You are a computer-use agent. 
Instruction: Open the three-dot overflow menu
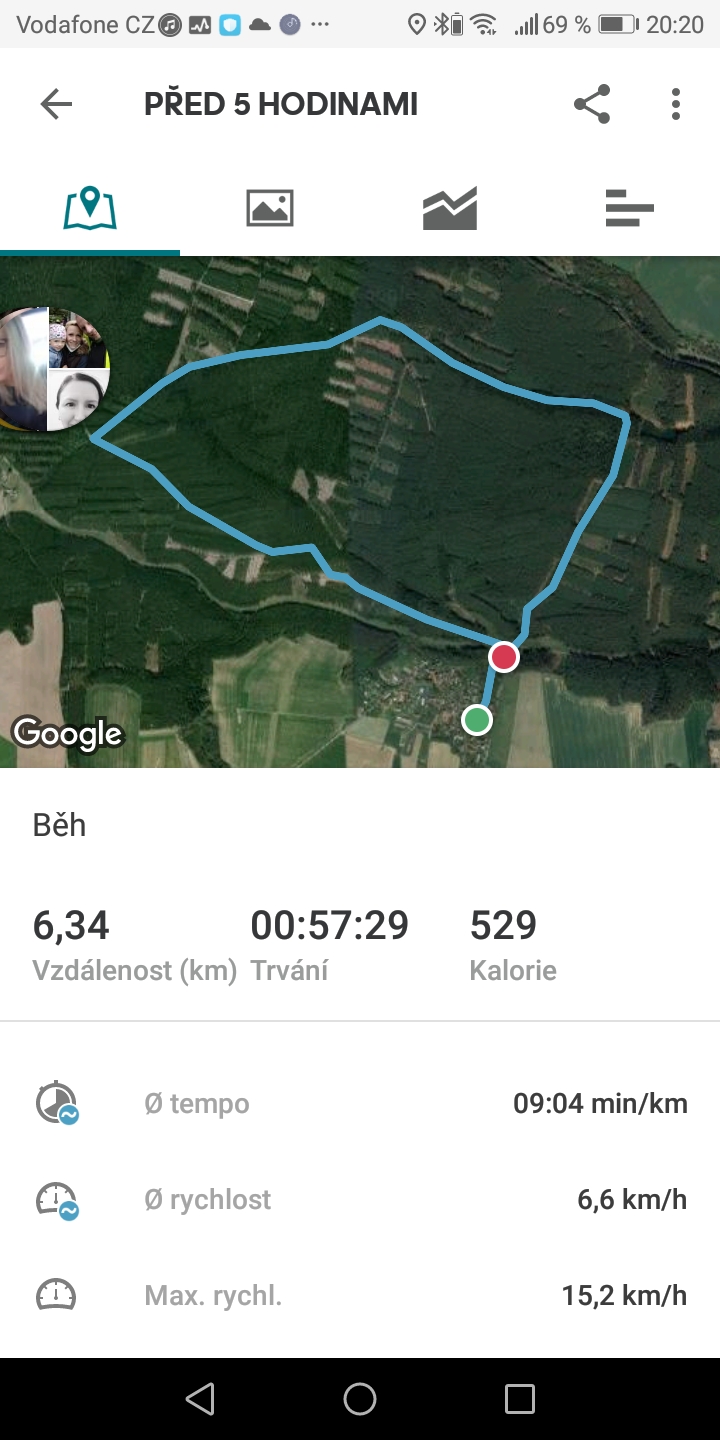point(676,104)
